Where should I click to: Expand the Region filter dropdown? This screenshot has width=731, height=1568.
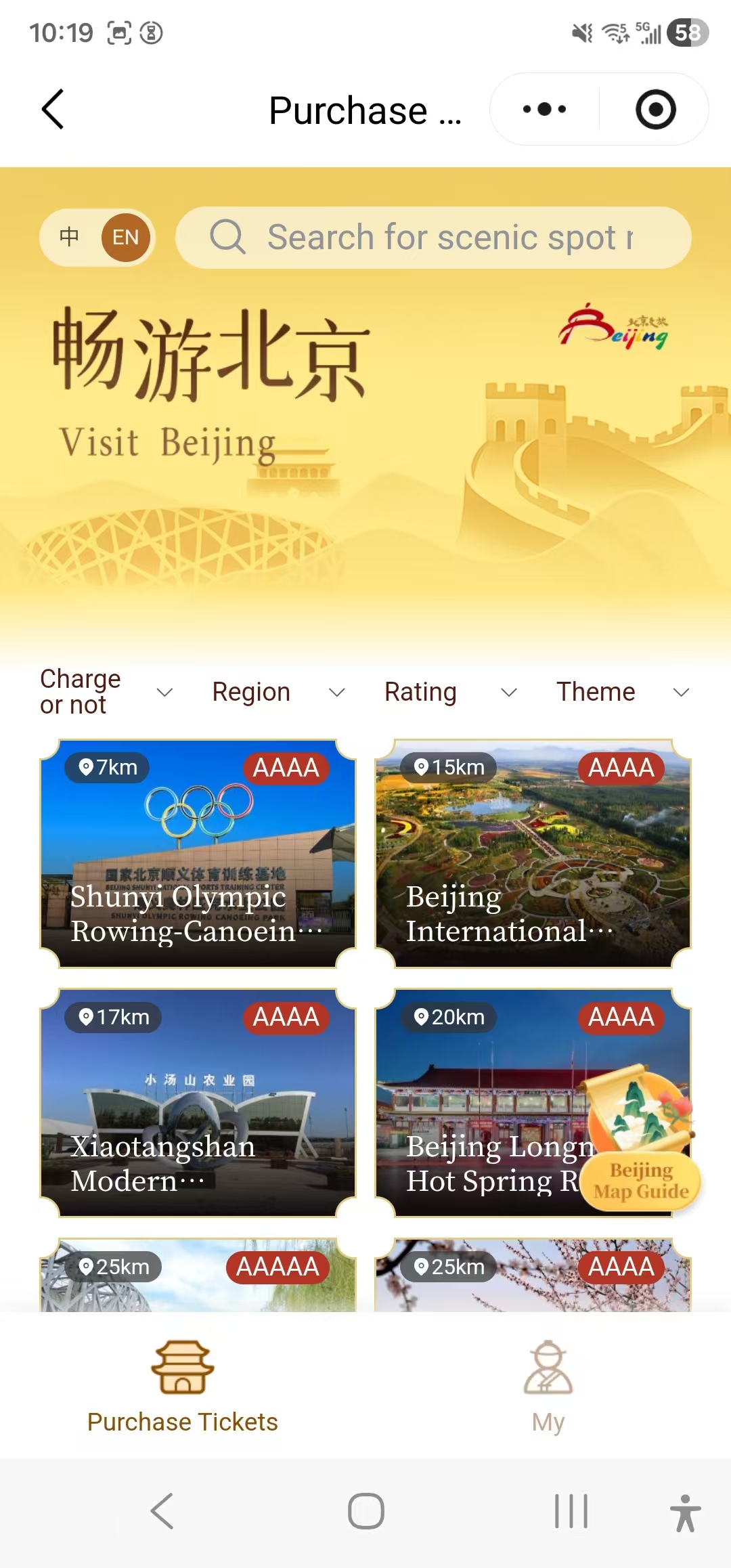(278, 692)
